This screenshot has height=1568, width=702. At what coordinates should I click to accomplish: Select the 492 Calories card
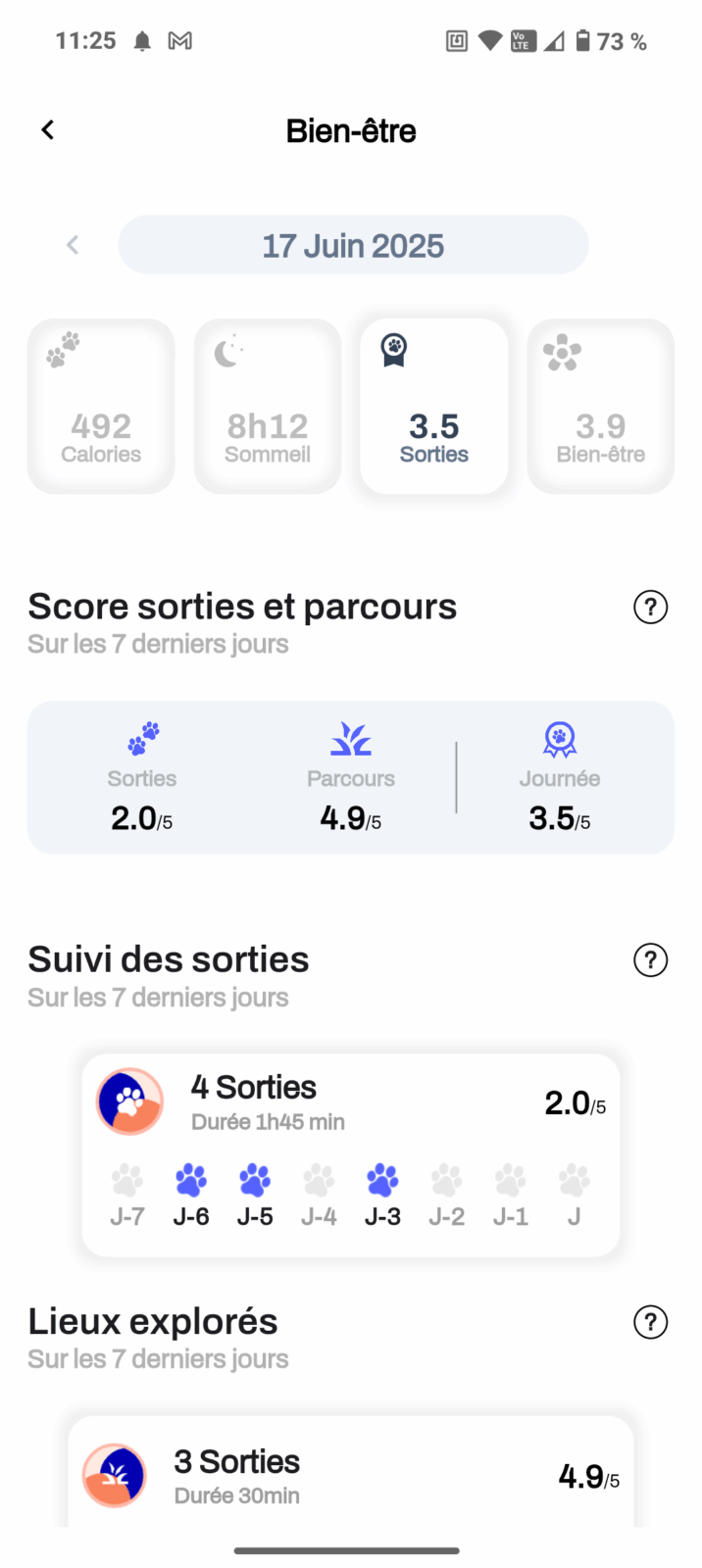point(101,406)
